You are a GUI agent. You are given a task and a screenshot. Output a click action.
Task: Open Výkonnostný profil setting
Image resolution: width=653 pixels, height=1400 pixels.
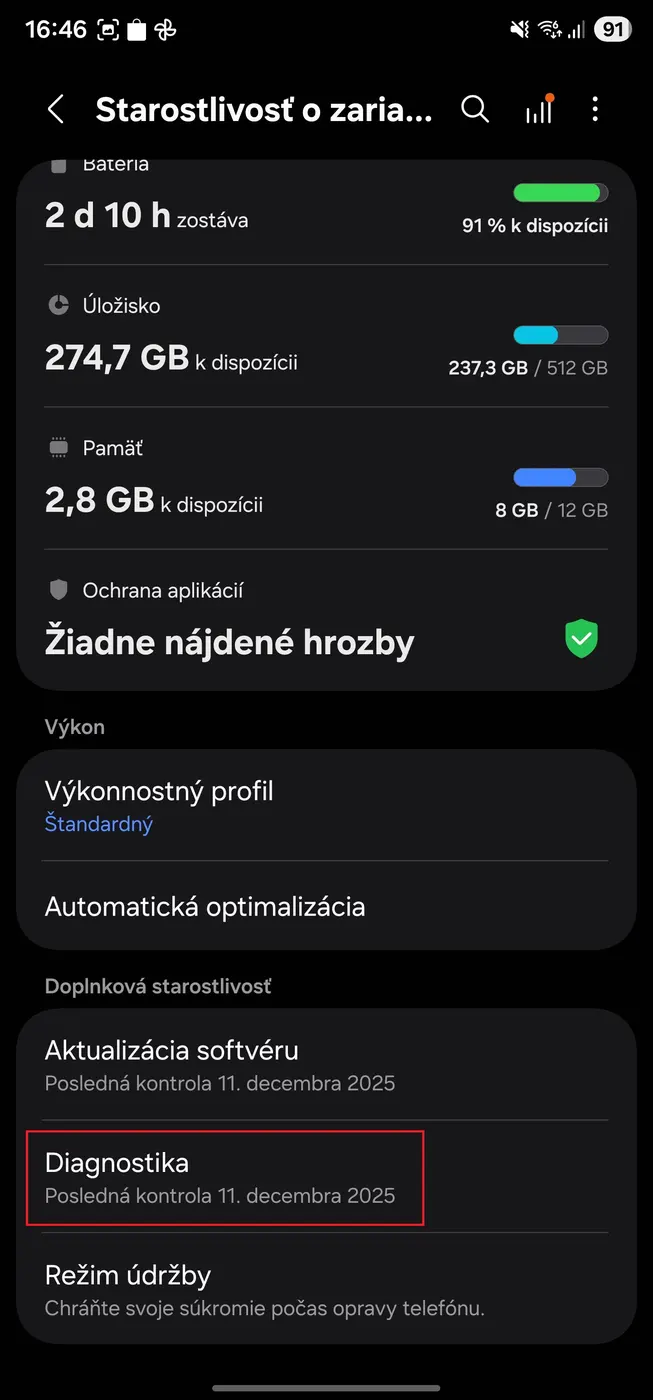pos(326,805)
